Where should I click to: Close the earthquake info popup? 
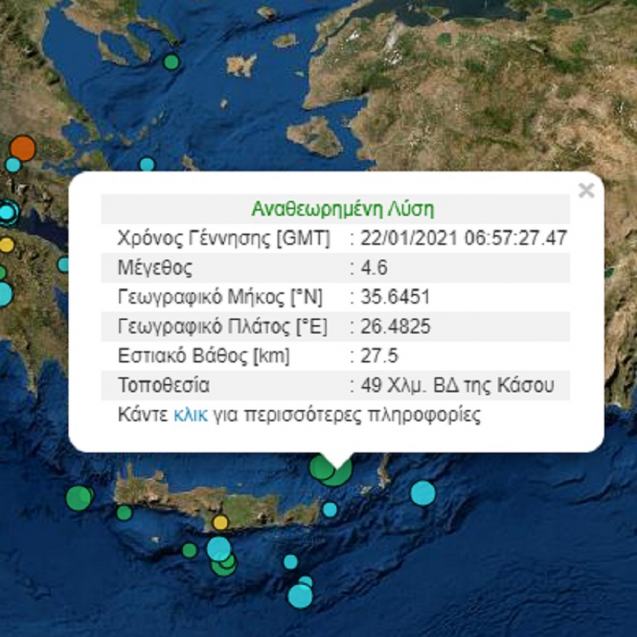(x=586, y=190)
